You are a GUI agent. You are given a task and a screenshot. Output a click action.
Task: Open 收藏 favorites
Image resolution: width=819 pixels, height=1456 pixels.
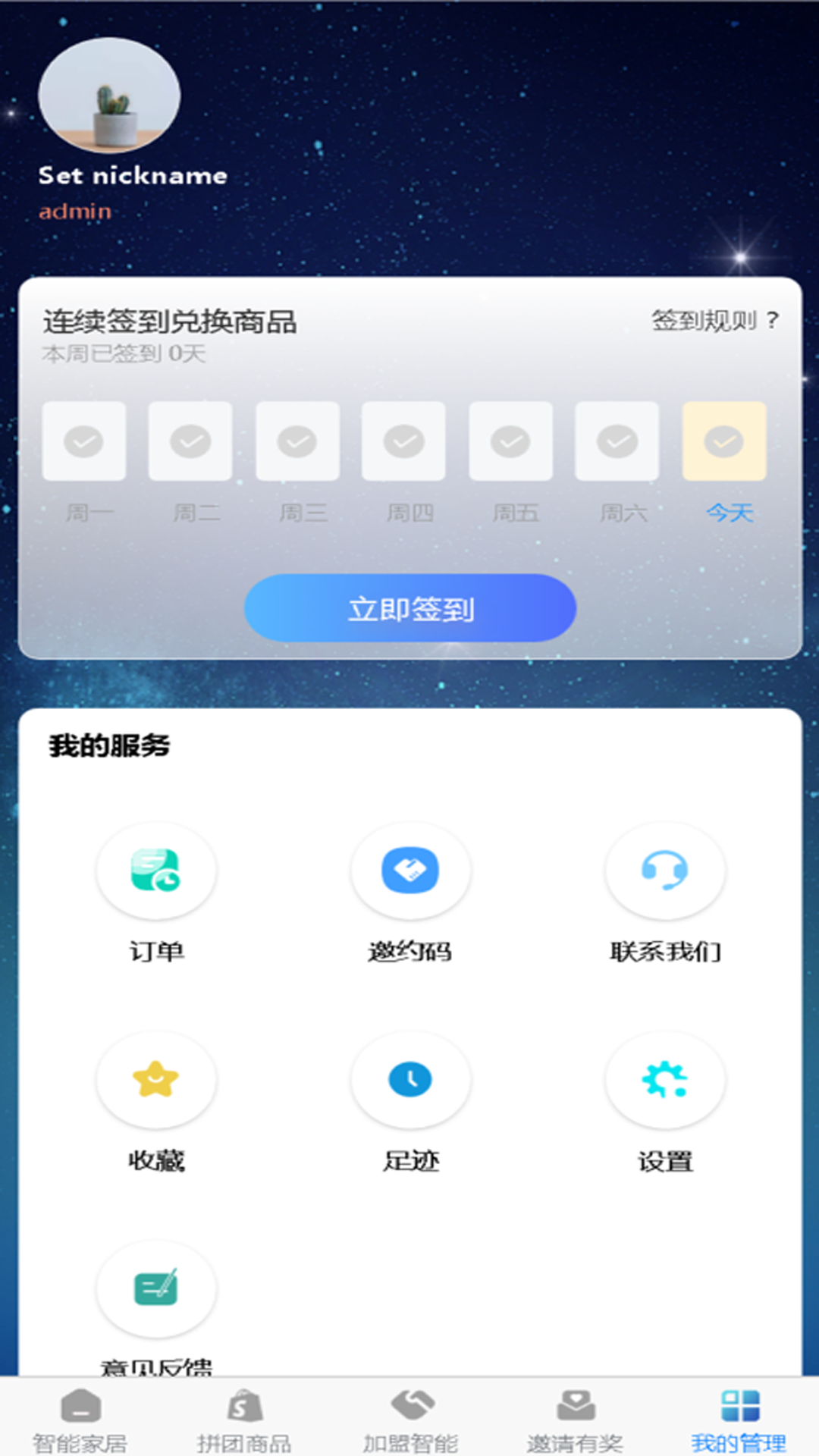click(x=156, y=1081)
